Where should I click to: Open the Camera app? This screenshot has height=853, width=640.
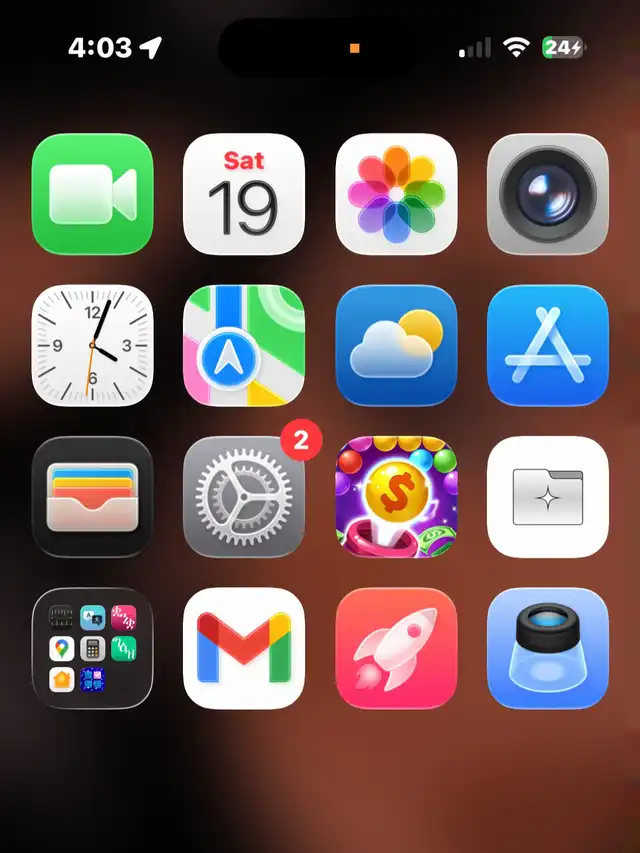point(547,194)
